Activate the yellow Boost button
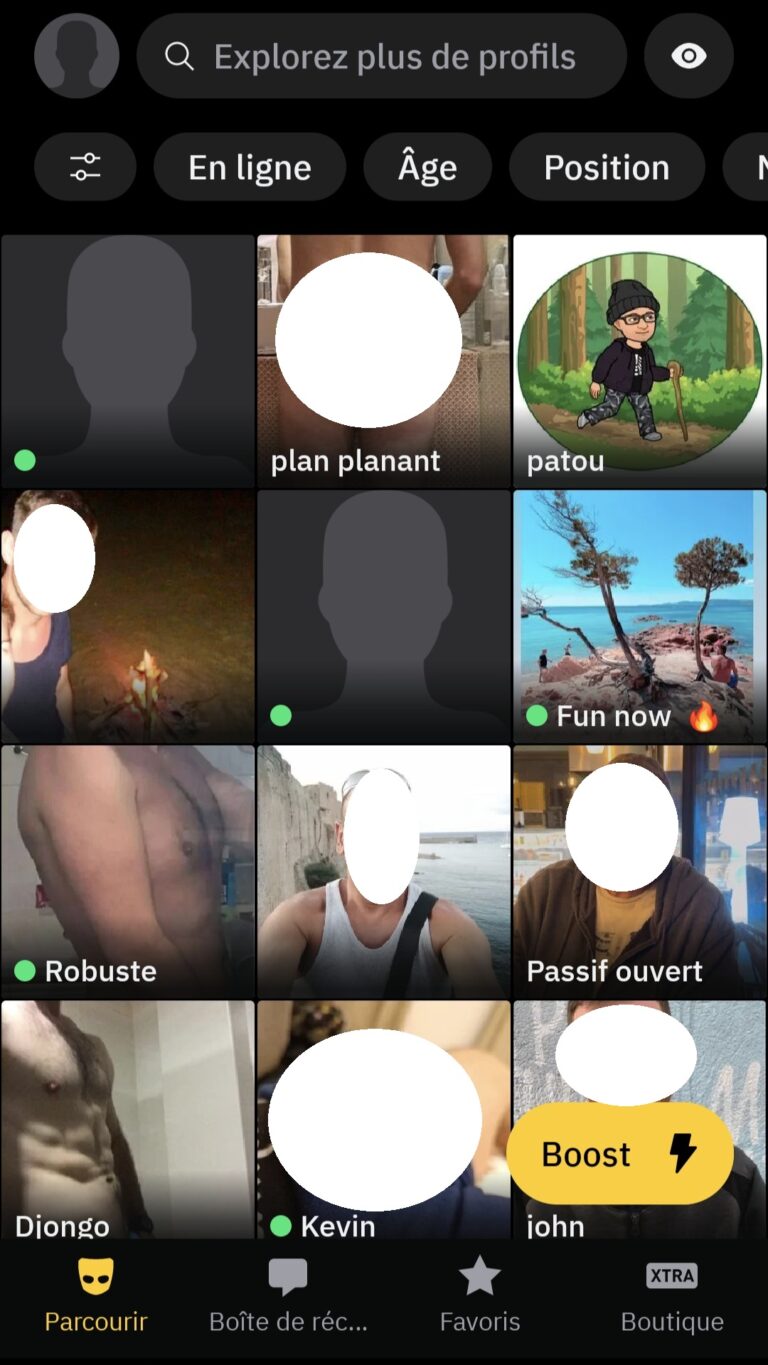768x1365 pixels. 619,1154
